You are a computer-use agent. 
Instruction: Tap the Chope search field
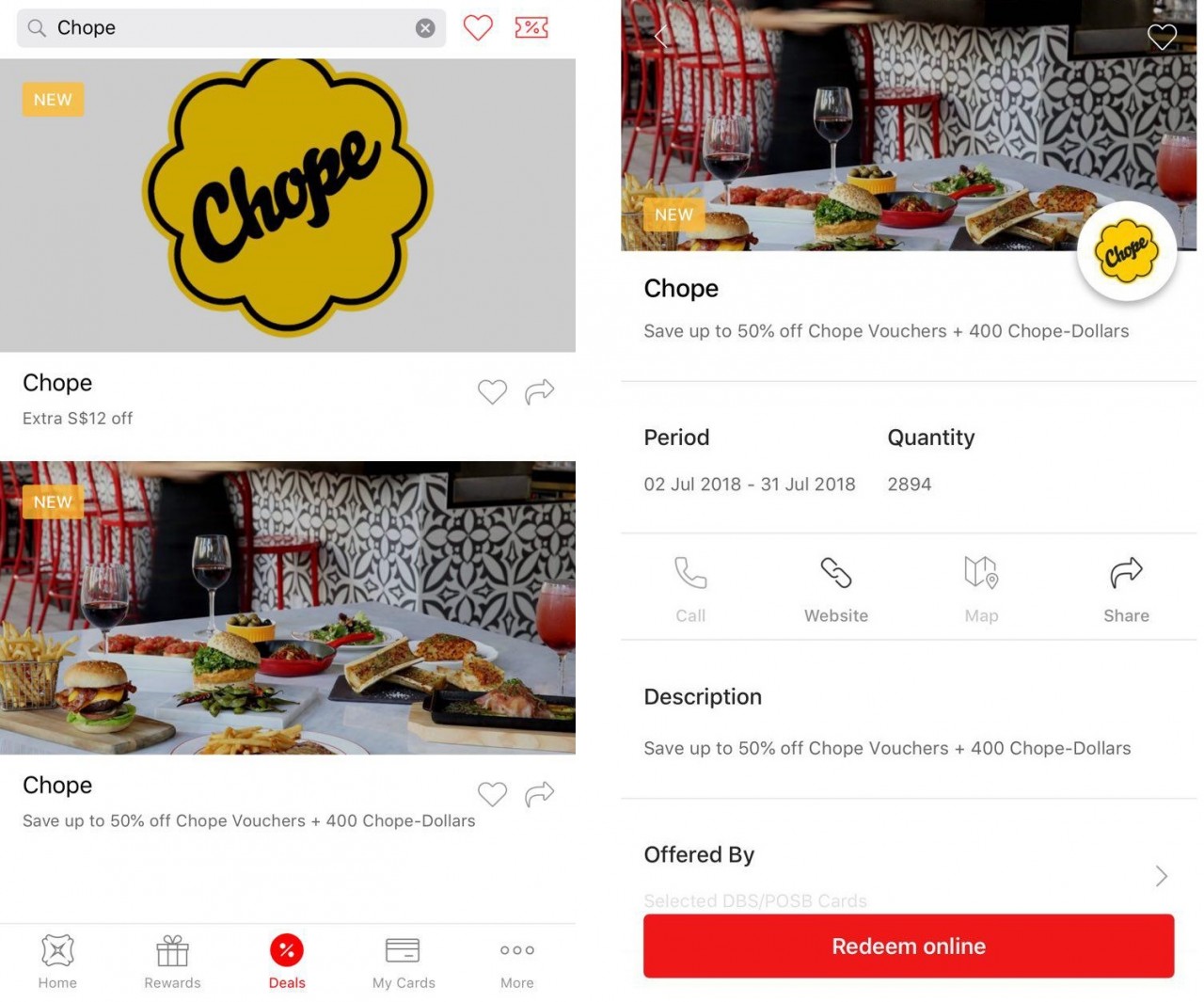[226, 28]
